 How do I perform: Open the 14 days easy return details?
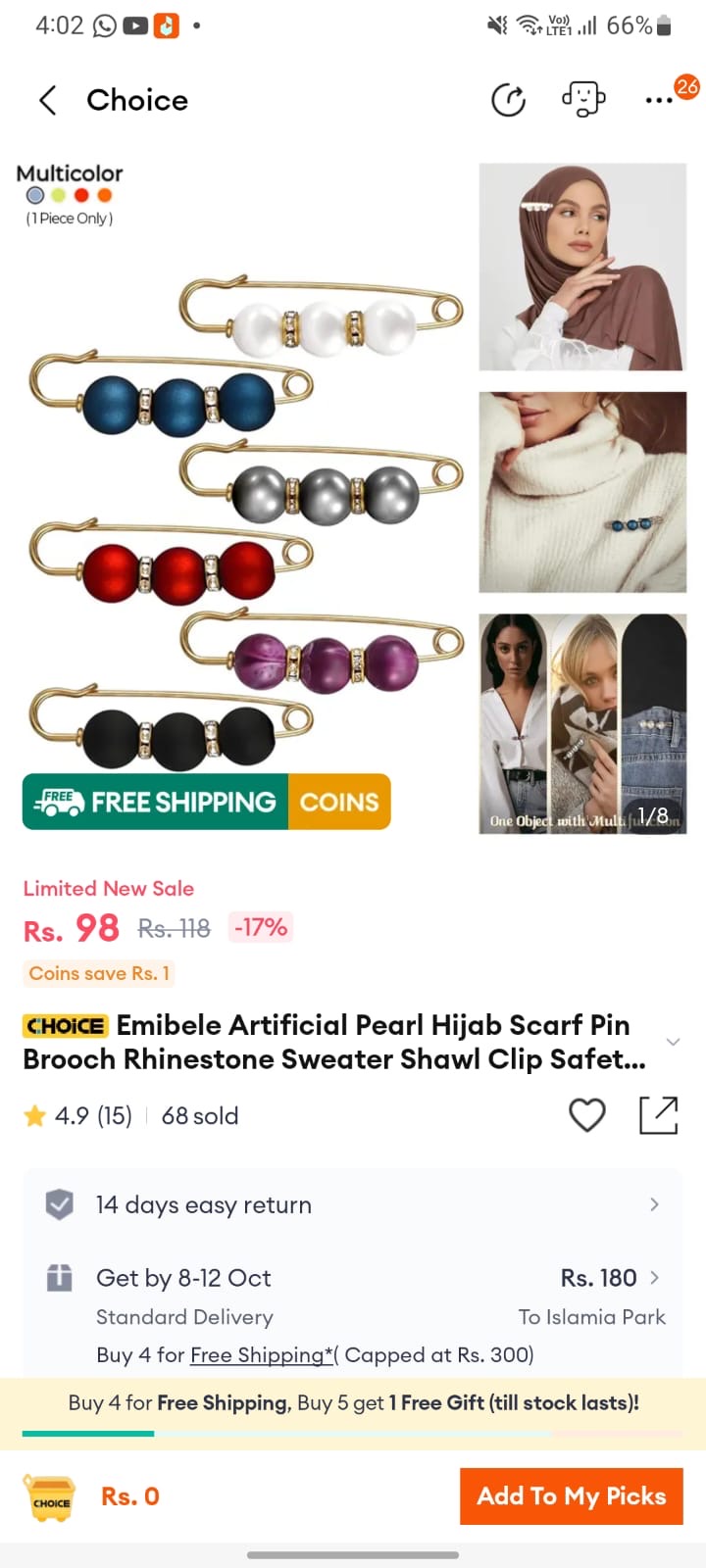click(353, 1204)
